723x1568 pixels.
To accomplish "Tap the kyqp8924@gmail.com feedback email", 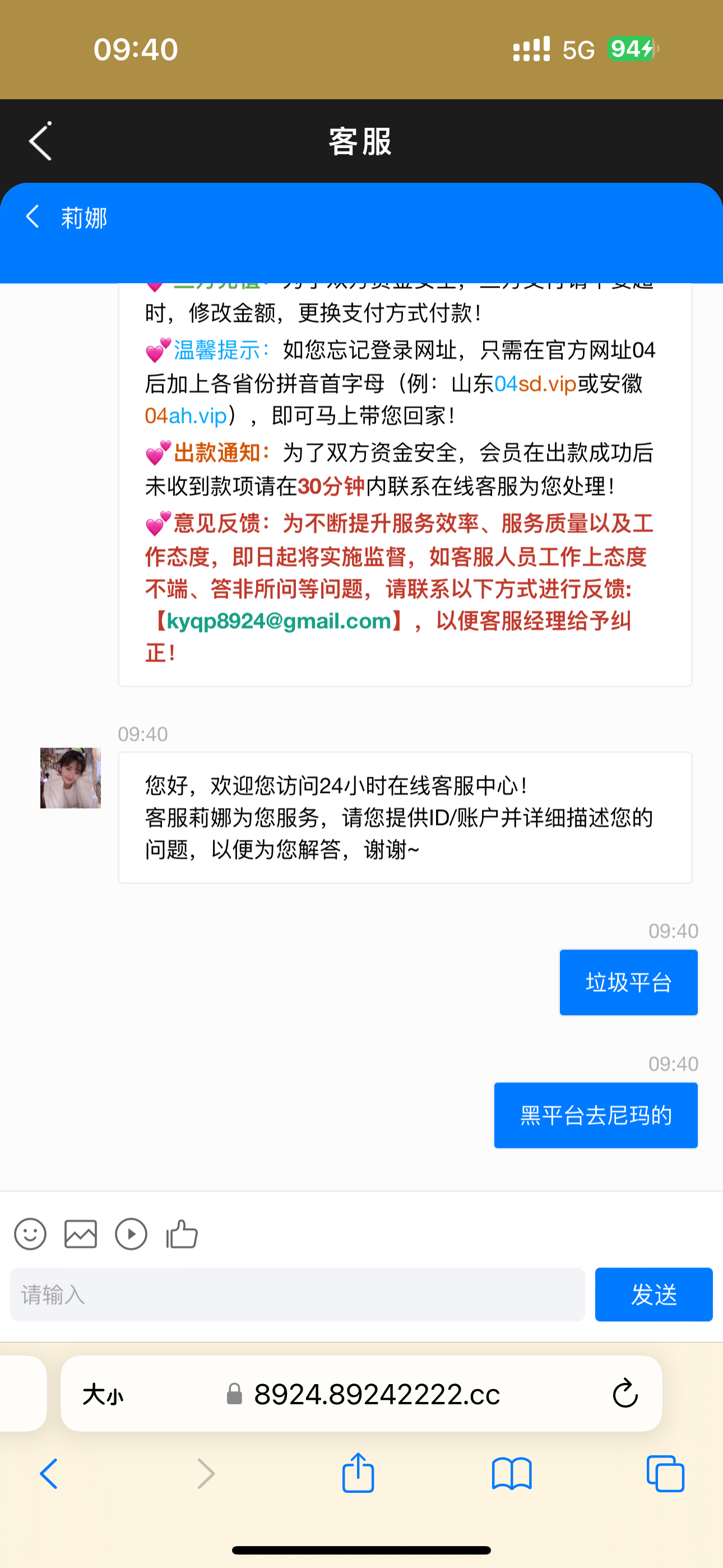I will [279, 621].
